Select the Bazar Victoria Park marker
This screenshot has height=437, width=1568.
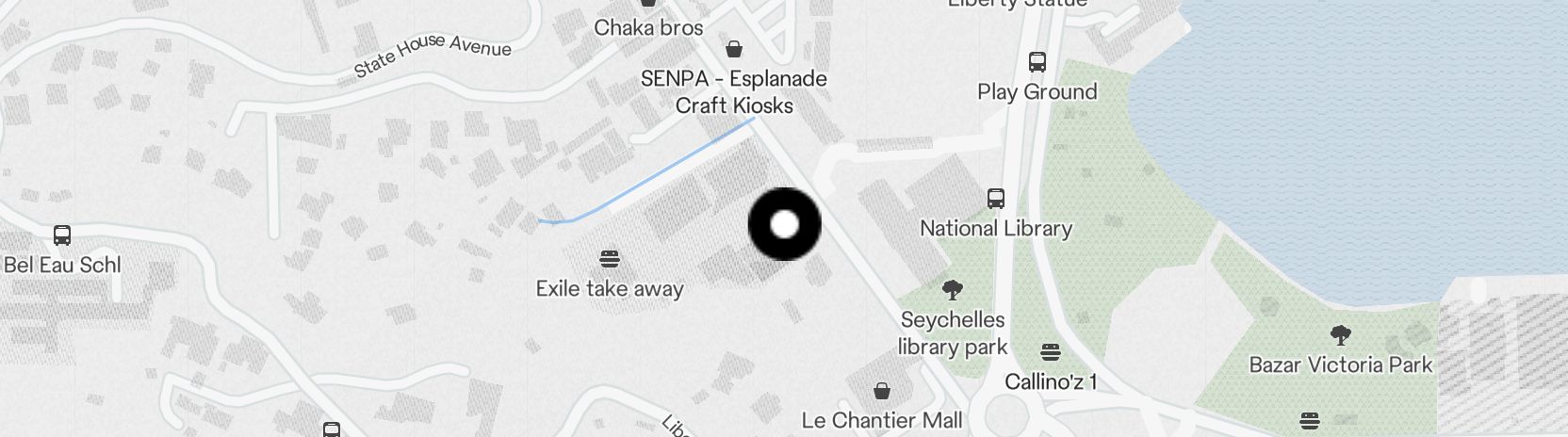pyautogui.click(x=1340, y=334)
